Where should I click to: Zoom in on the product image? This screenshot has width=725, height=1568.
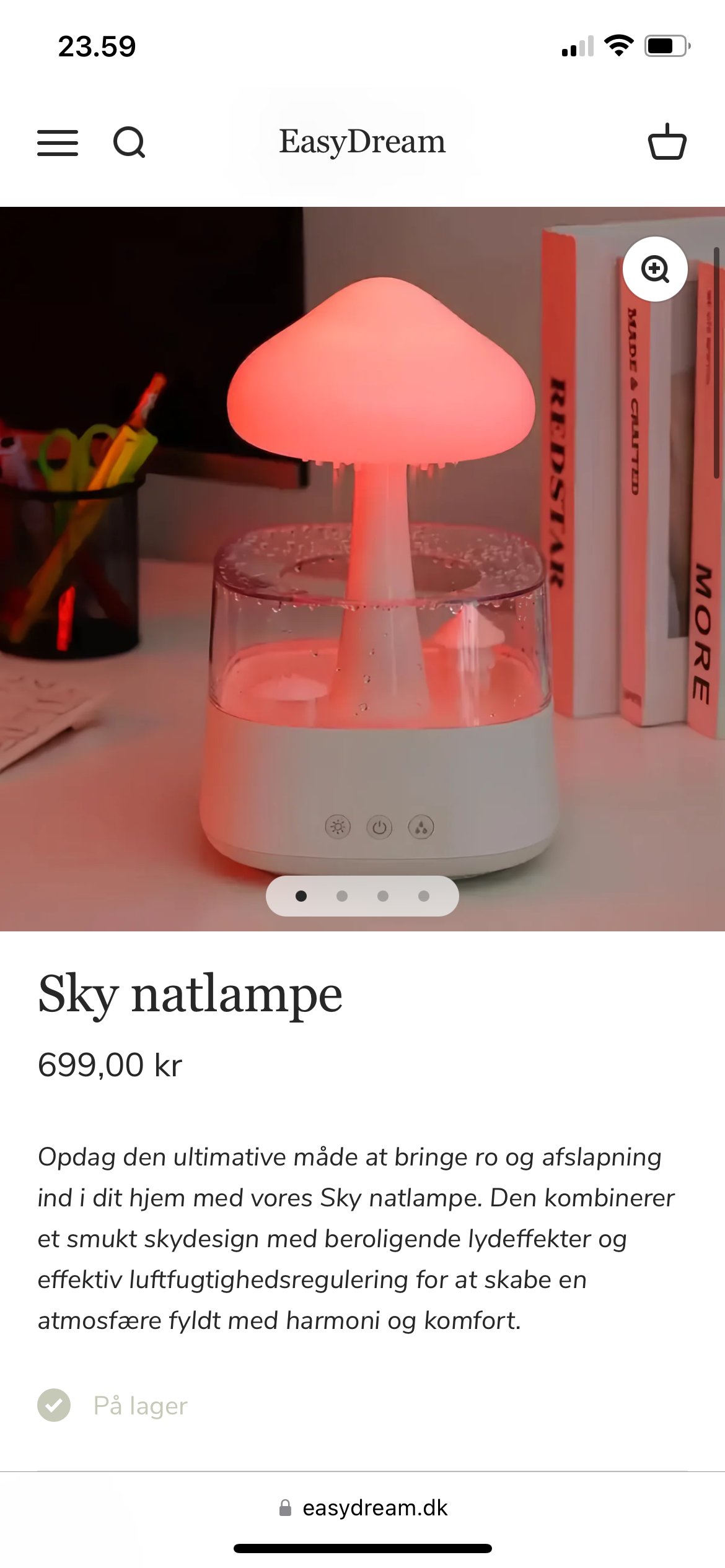tap(655, 269)
